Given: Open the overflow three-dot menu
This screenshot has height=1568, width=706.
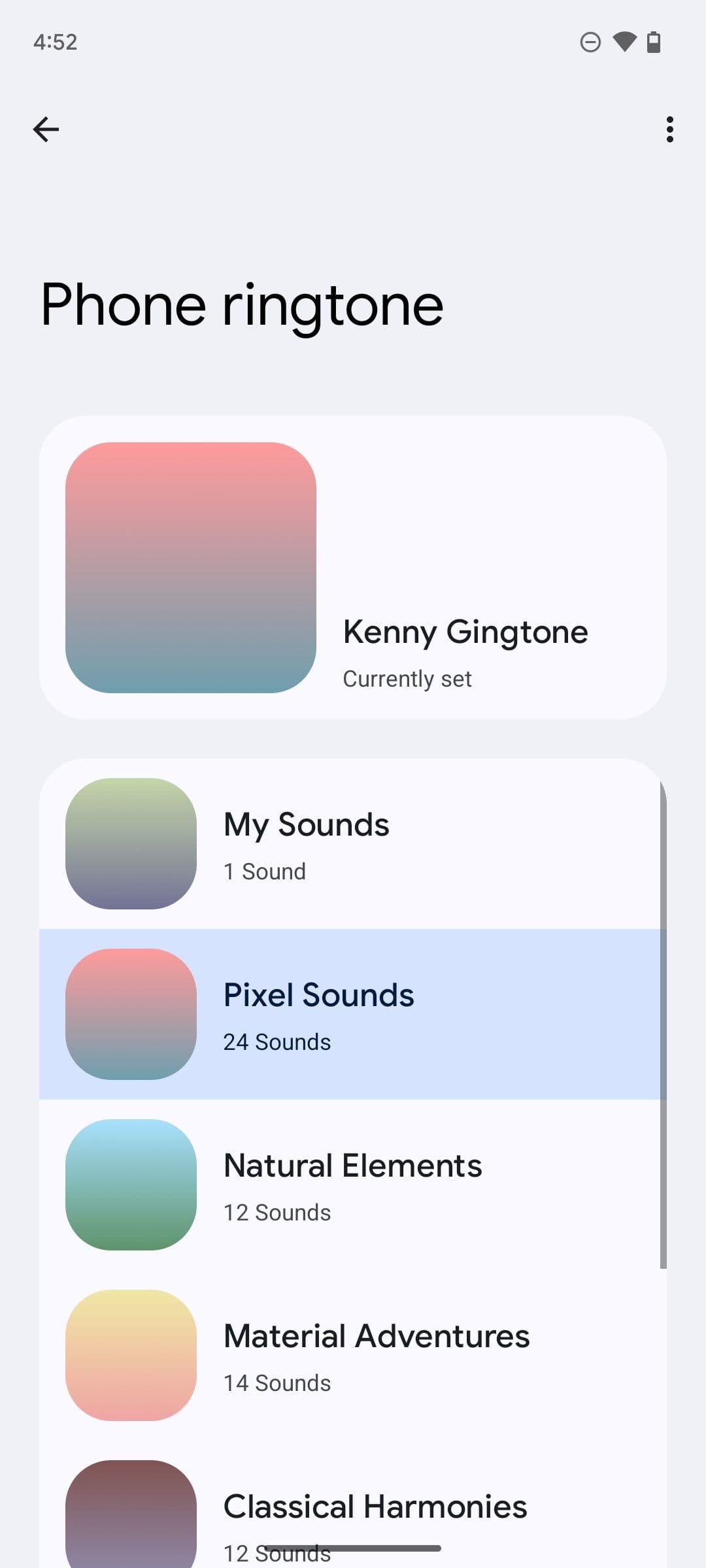Looking at the screenshot, I should (669, 129).
